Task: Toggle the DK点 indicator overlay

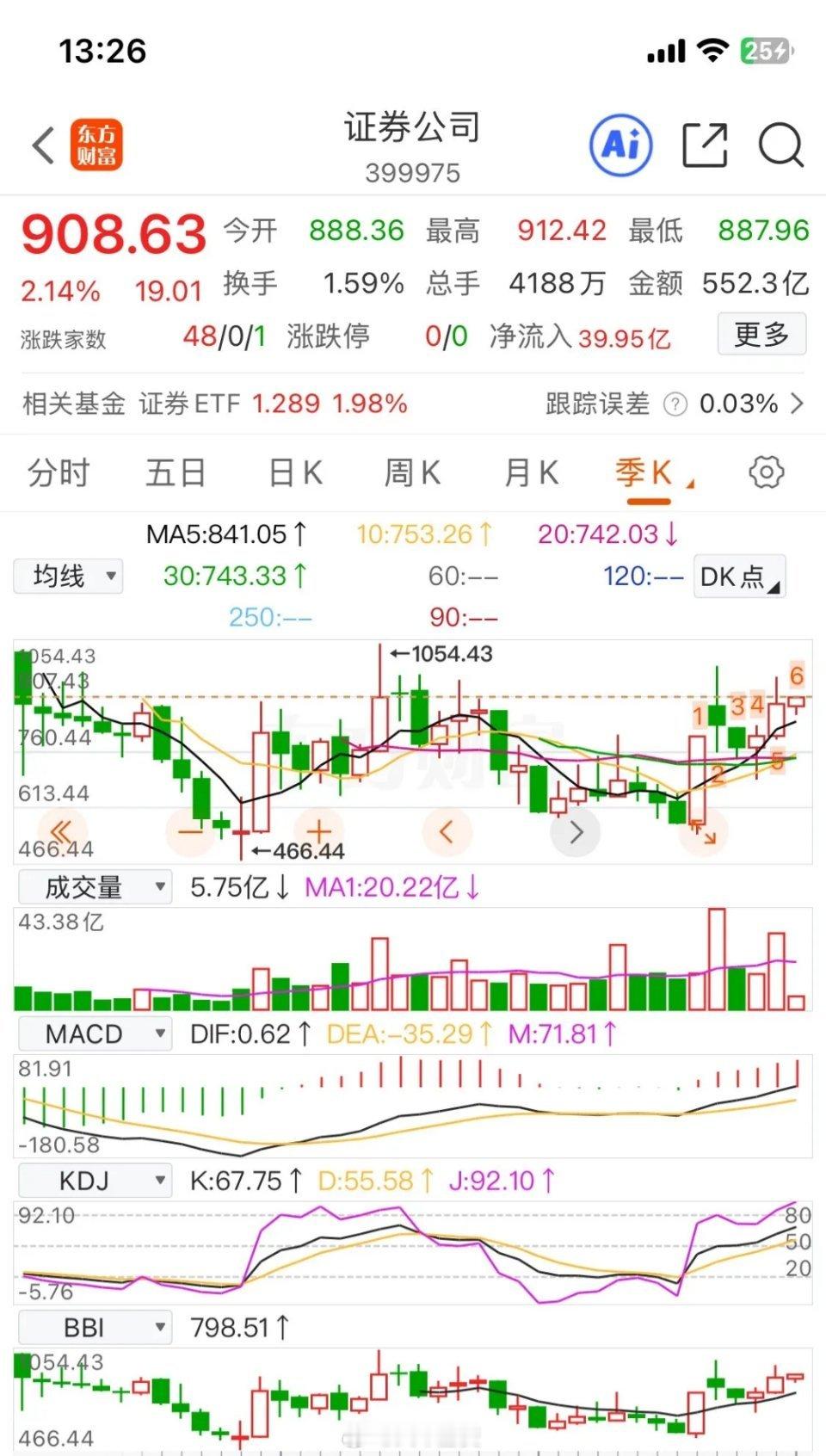Action: 737,578
